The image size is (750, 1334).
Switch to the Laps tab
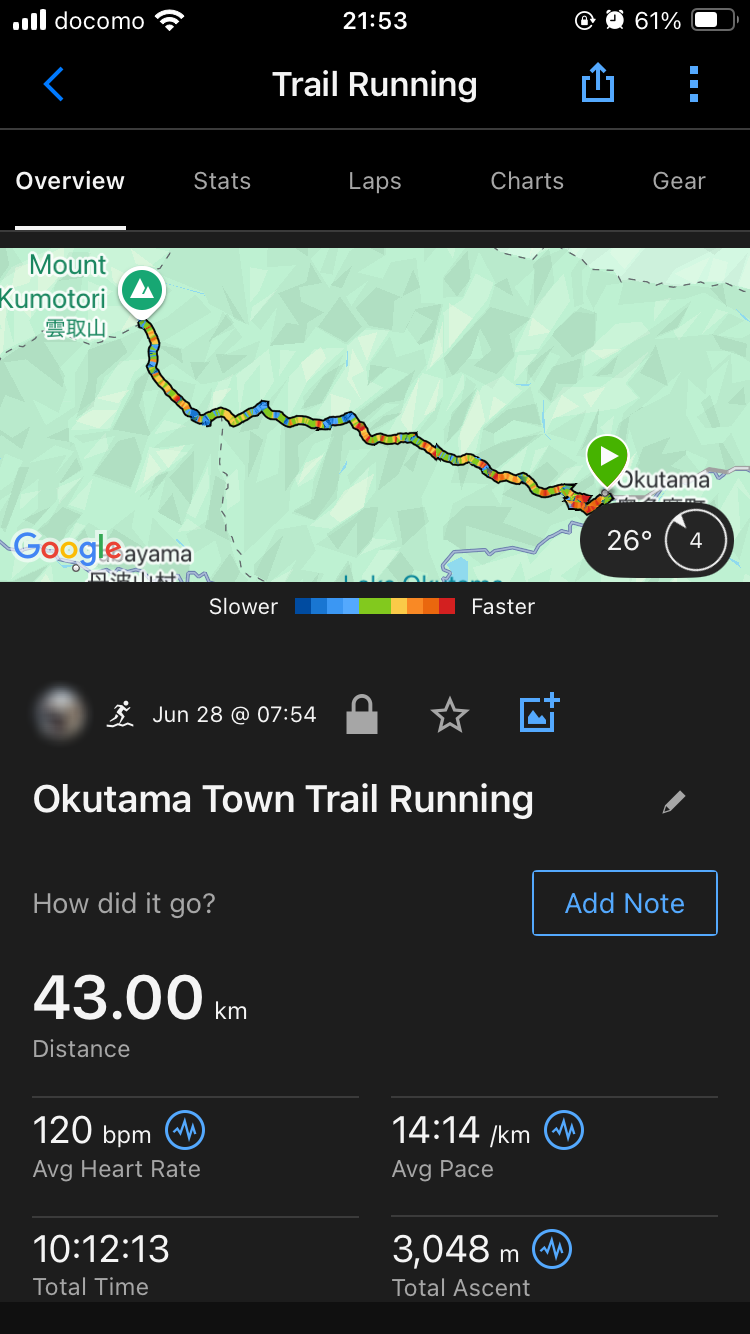tap(375, 181)
